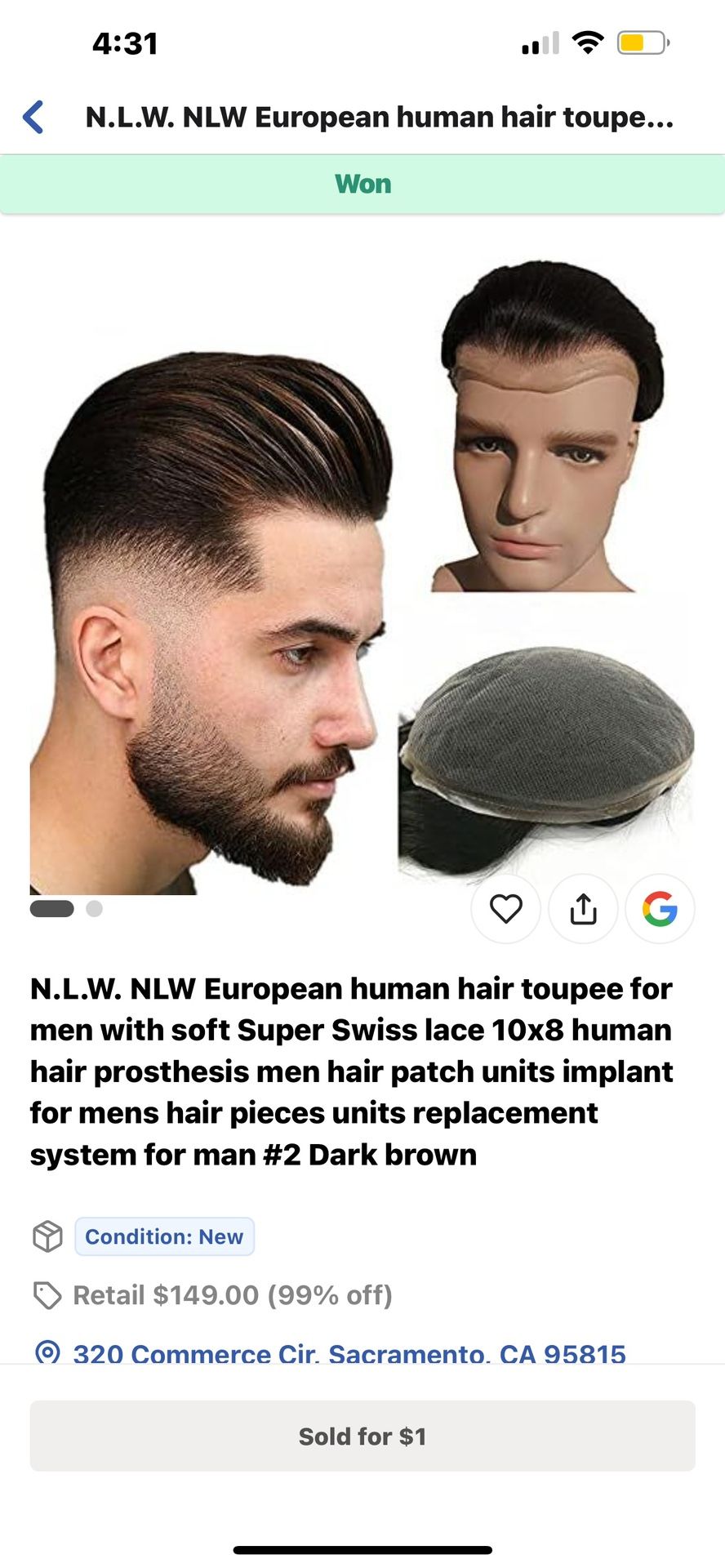Image resolution: width=725 pixels, height=1568 pixels.
Task: Tap the package icon next to Condition
Action: [47, 1236]
